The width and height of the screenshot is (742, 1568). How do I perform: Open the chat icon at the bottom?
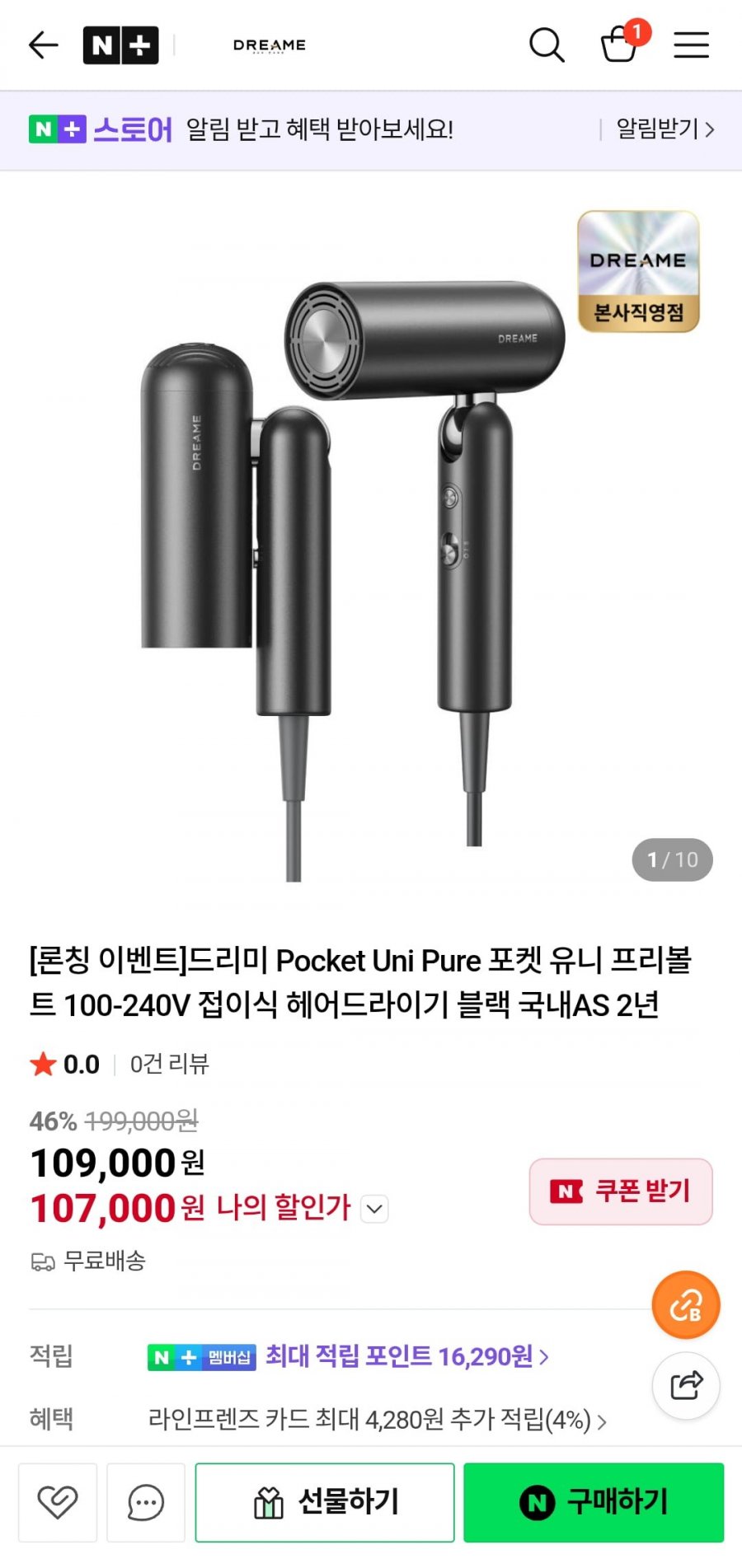146,1501
